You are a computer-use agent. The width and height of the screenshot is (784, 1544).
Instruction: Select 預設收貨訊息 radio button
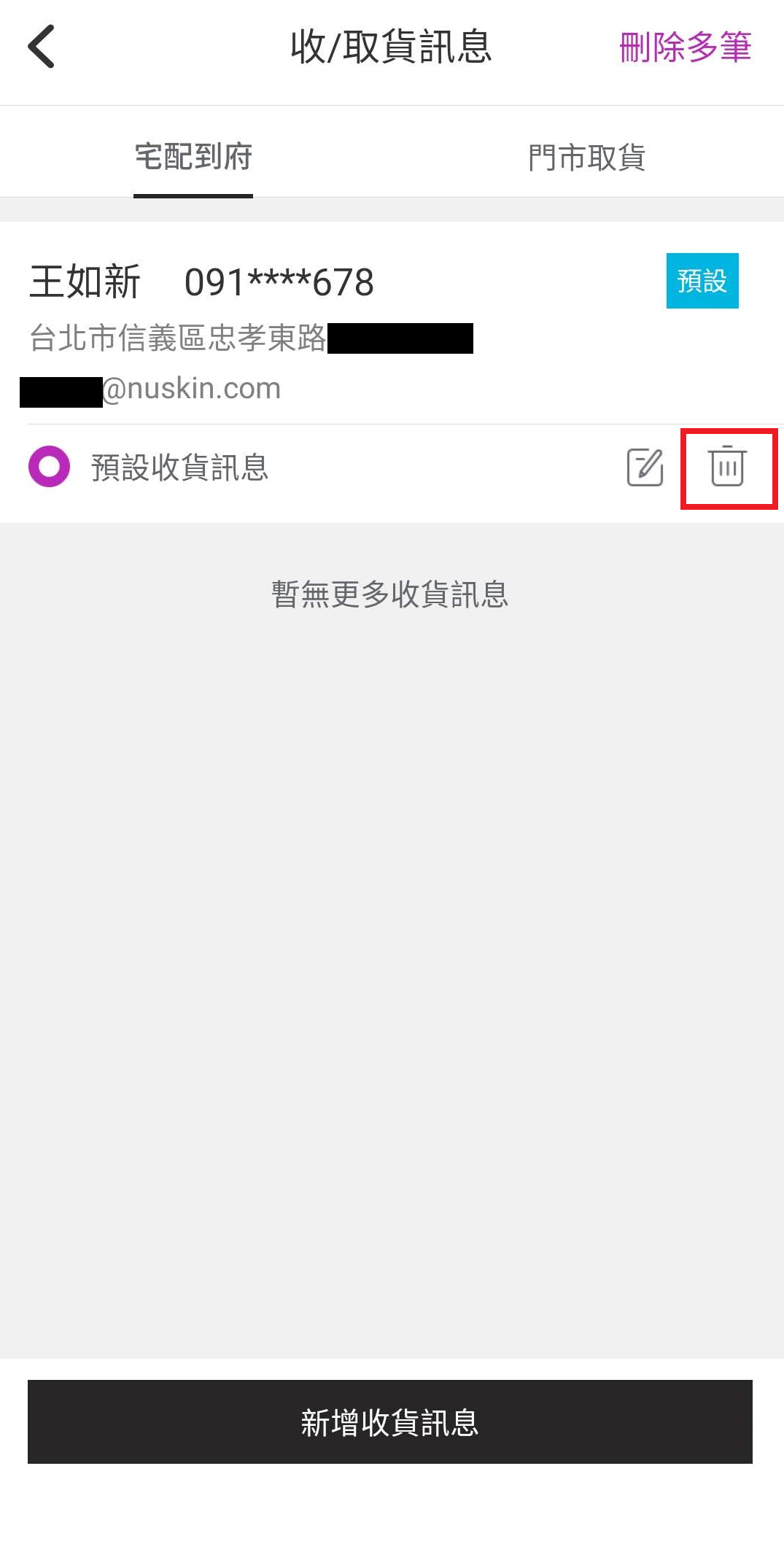[x=50, y=467]
